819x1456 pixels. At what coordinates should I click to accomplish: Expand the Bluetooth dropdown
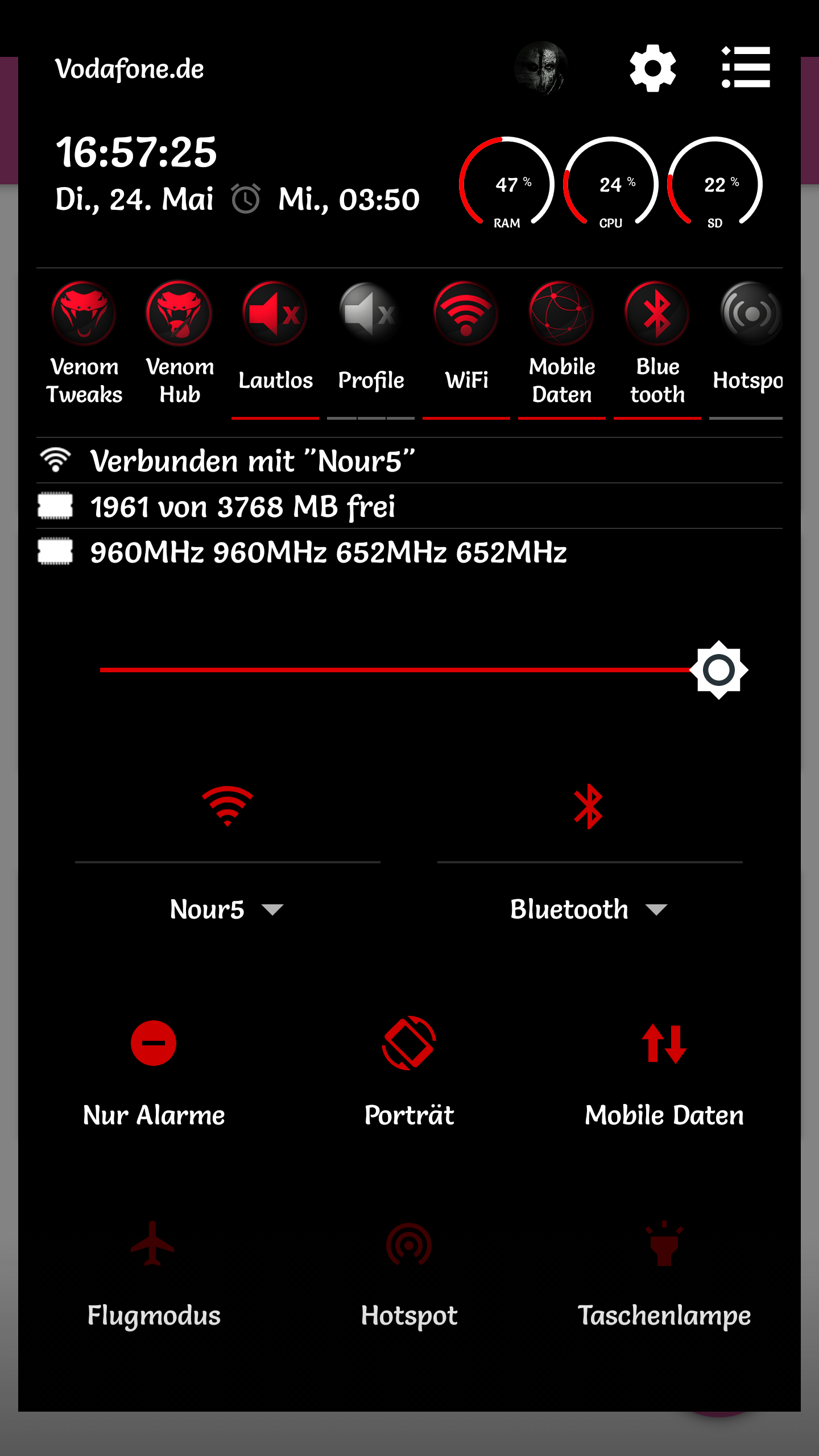click(589, 909)
